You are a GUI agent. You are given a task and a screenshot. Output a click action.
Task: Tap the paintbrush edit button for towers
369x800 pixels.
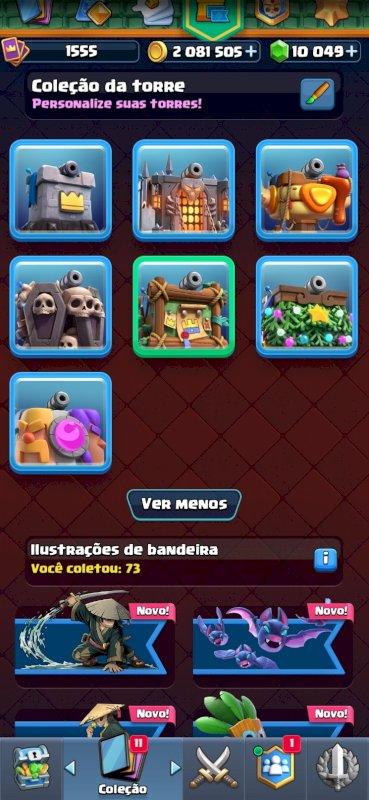317,94
